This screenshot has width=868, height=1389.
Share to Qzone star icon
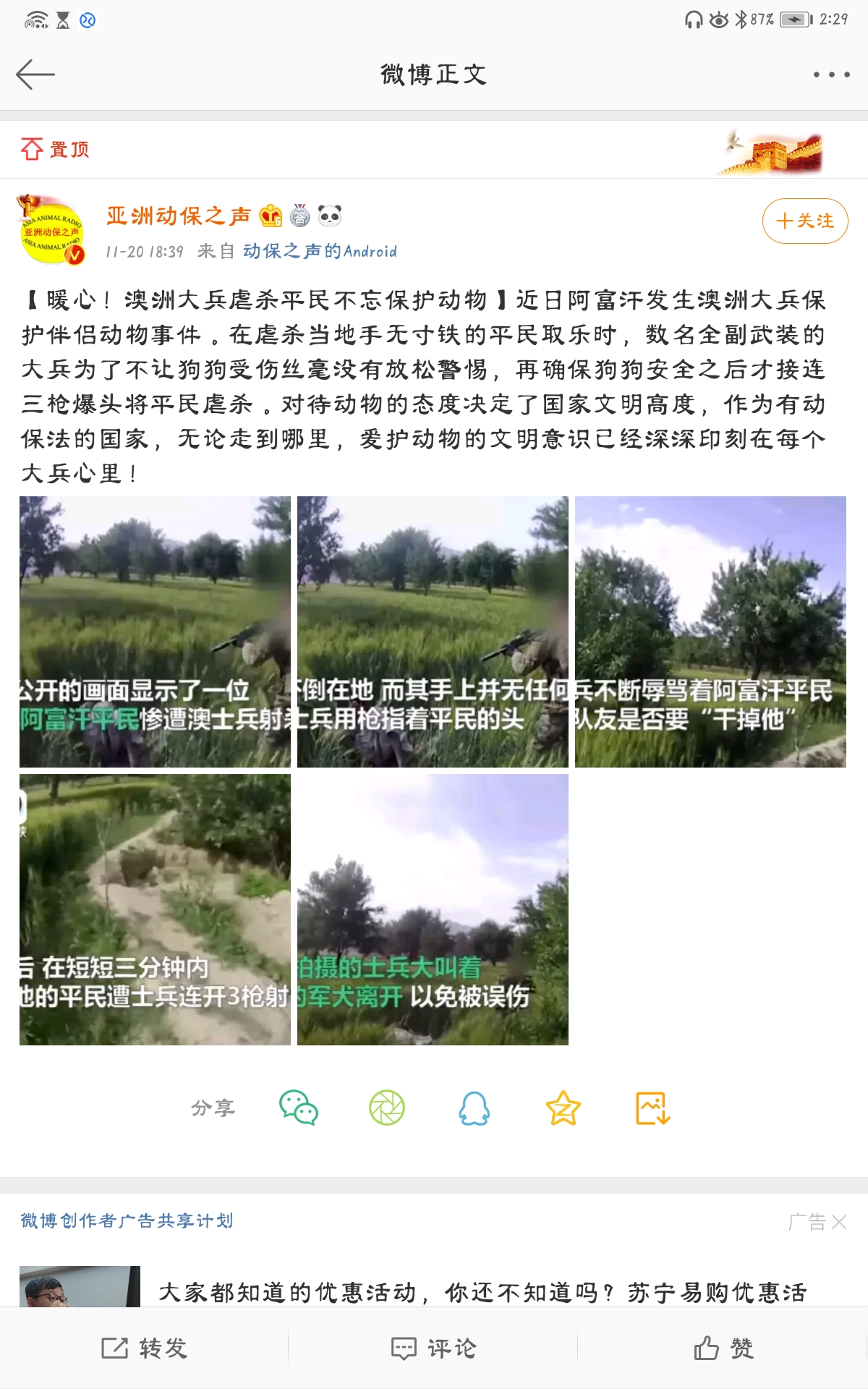563,1108
